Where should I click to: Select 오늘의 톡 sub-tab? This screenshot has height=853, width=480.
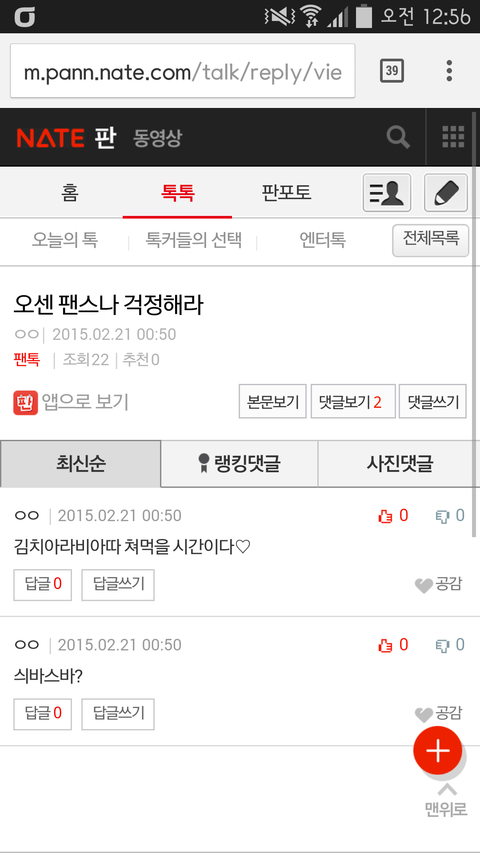click(x=65, y=240)
